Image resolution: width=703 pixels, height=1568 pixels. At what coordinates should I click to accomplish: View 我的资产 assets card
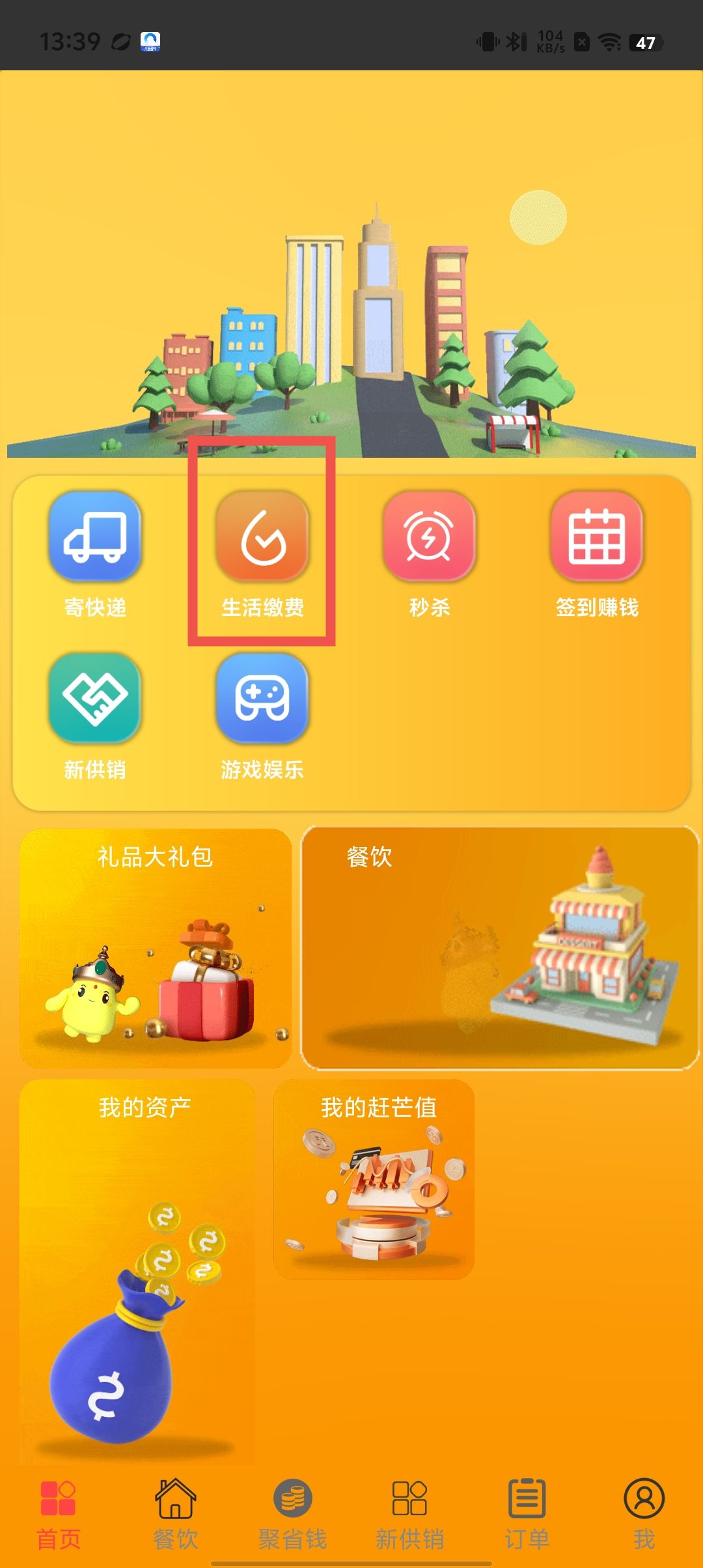point(137,1270)
